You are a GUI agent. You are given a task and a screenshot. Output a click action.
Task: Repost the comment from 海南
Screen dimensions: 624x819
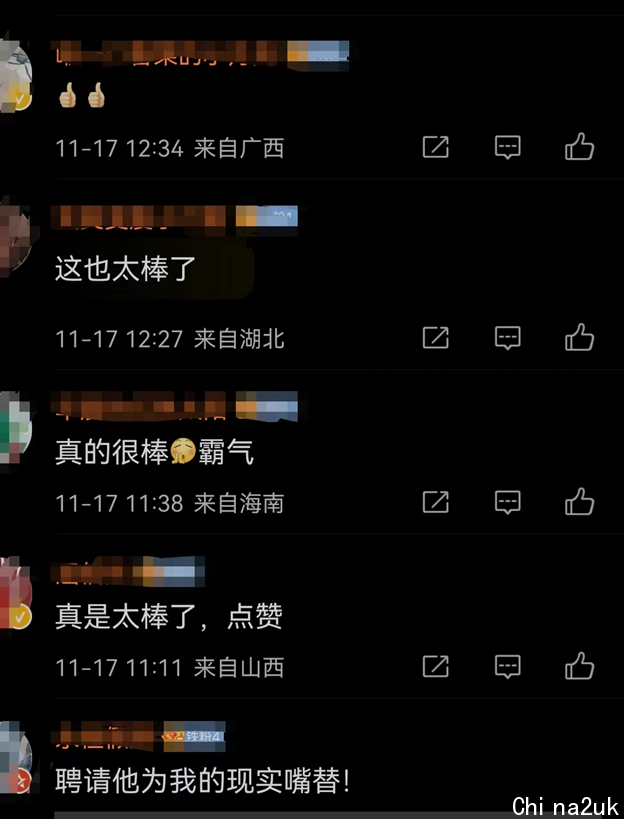point(435,501)
